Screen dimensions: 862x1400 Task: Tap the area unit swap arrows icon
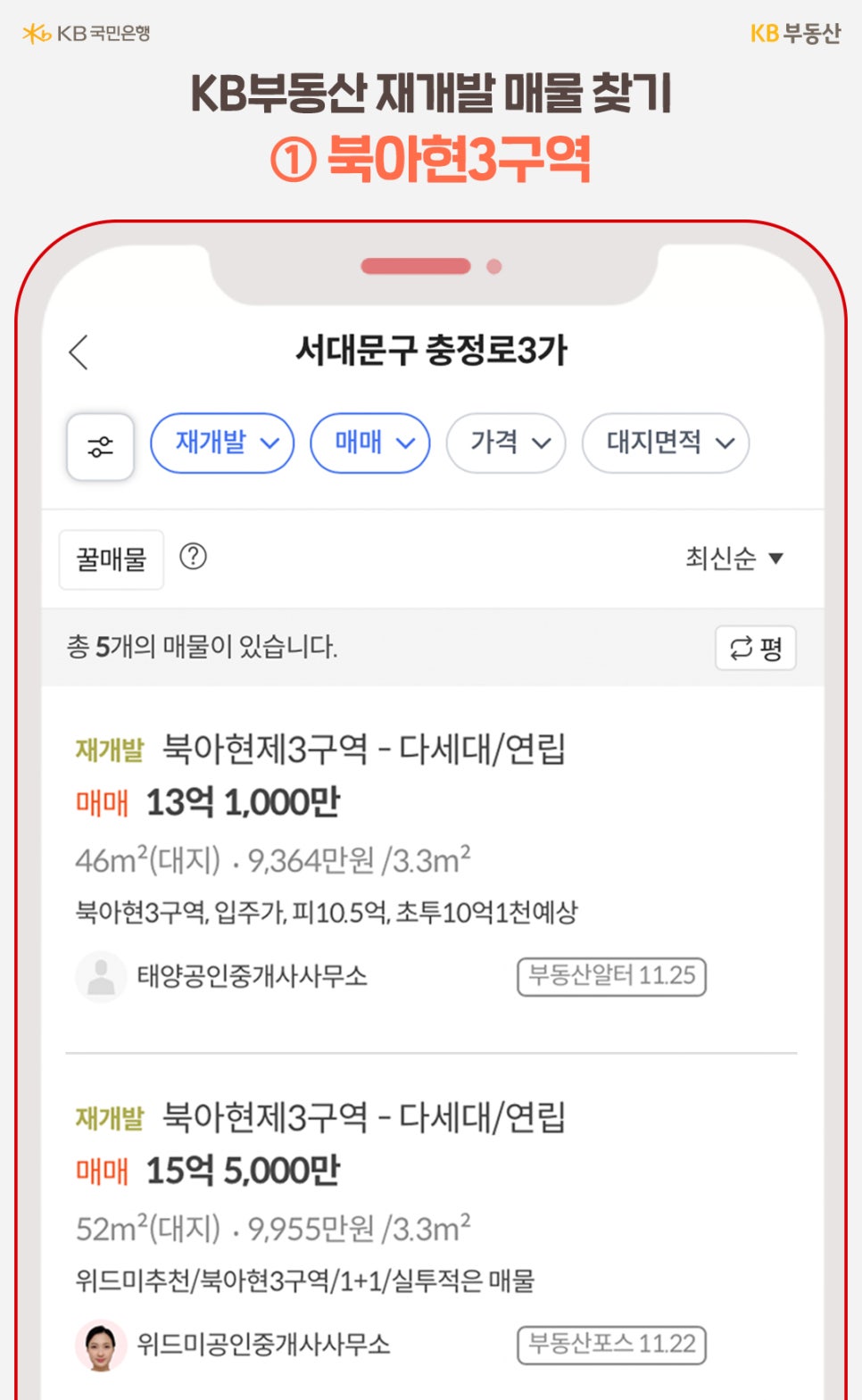coord(740,650)
